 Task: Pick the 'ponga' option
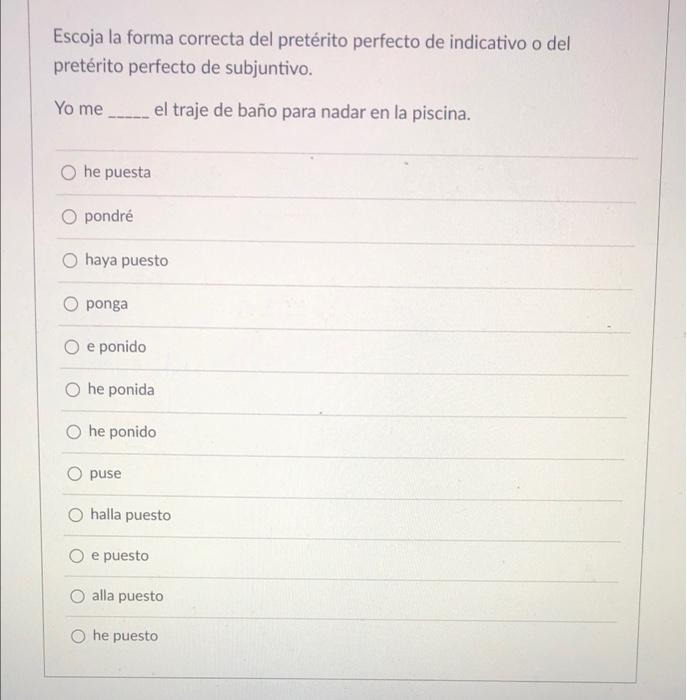(x=71, y=304)
